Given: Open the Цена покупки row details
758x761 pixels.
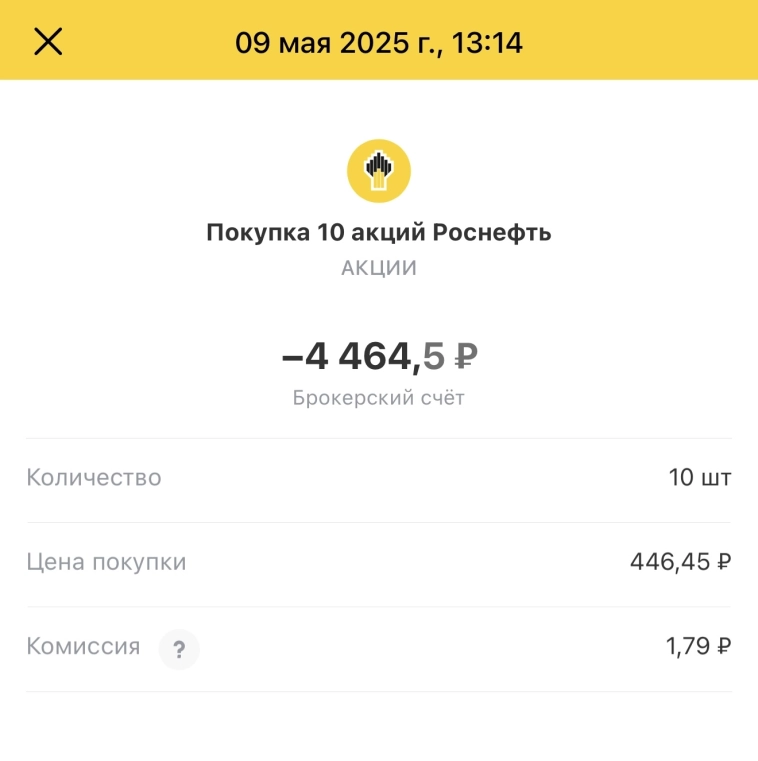Looking at the screenshot, I should (x=379, y=563).
